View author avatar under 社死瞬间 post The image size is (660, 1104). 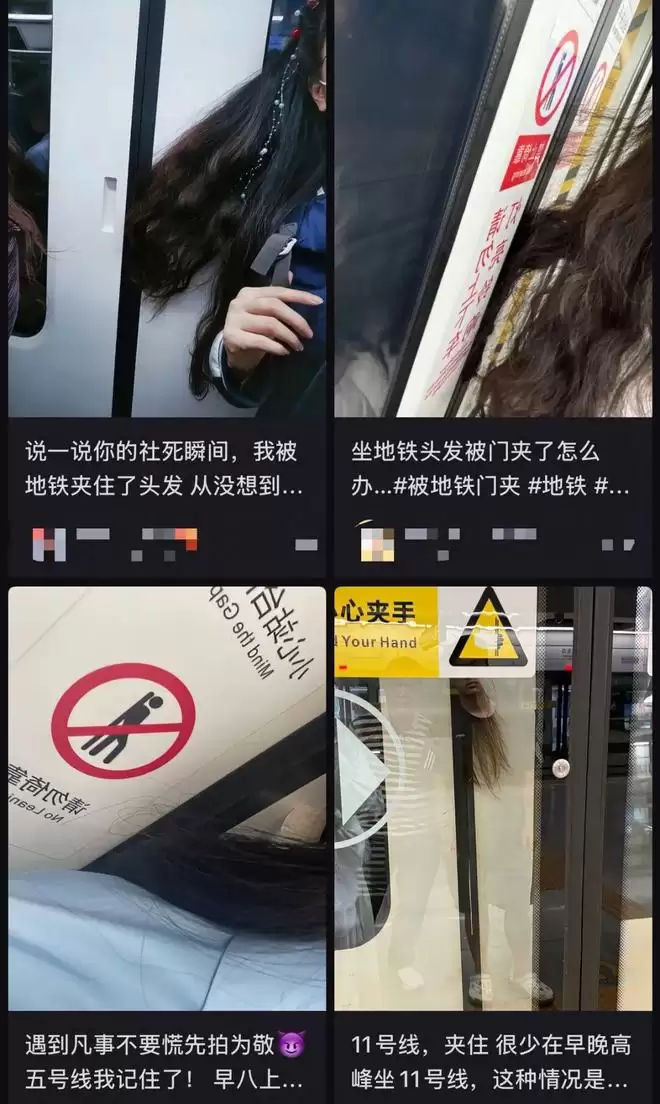click(x=48, y=544)
